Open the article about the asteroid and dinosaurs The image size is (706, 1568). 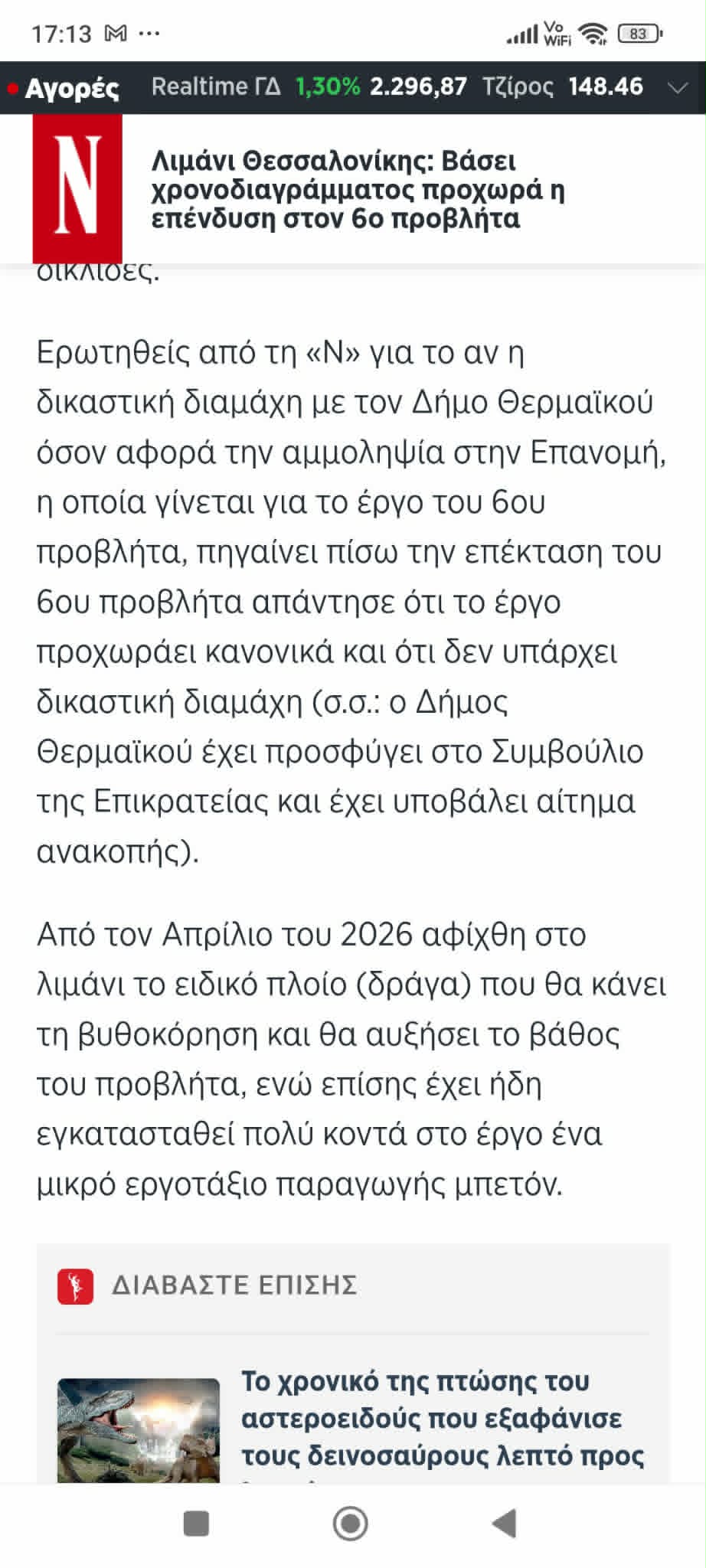[x=443, y=1417]
